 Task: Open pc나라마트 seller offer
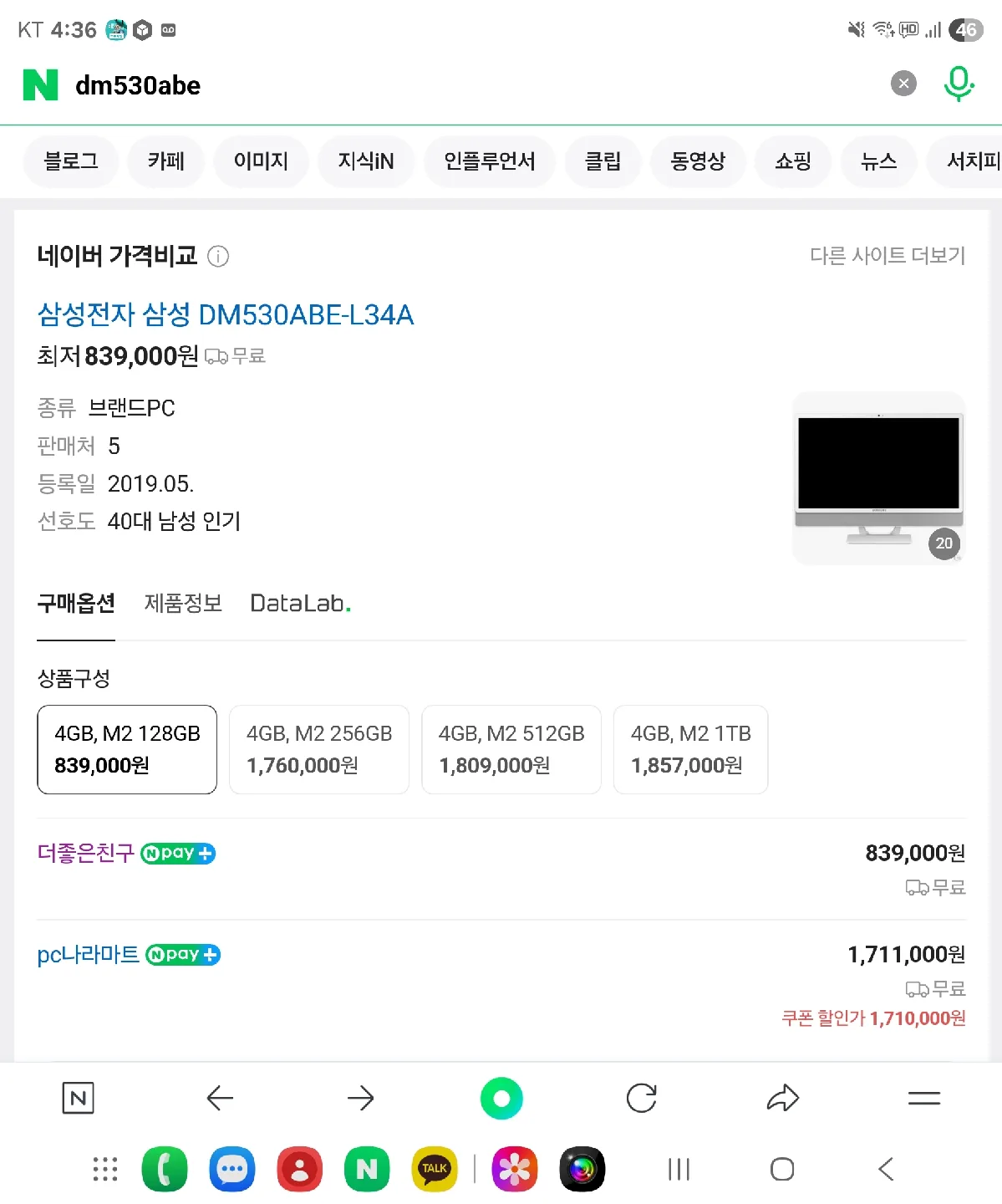[x=89, y=955]
